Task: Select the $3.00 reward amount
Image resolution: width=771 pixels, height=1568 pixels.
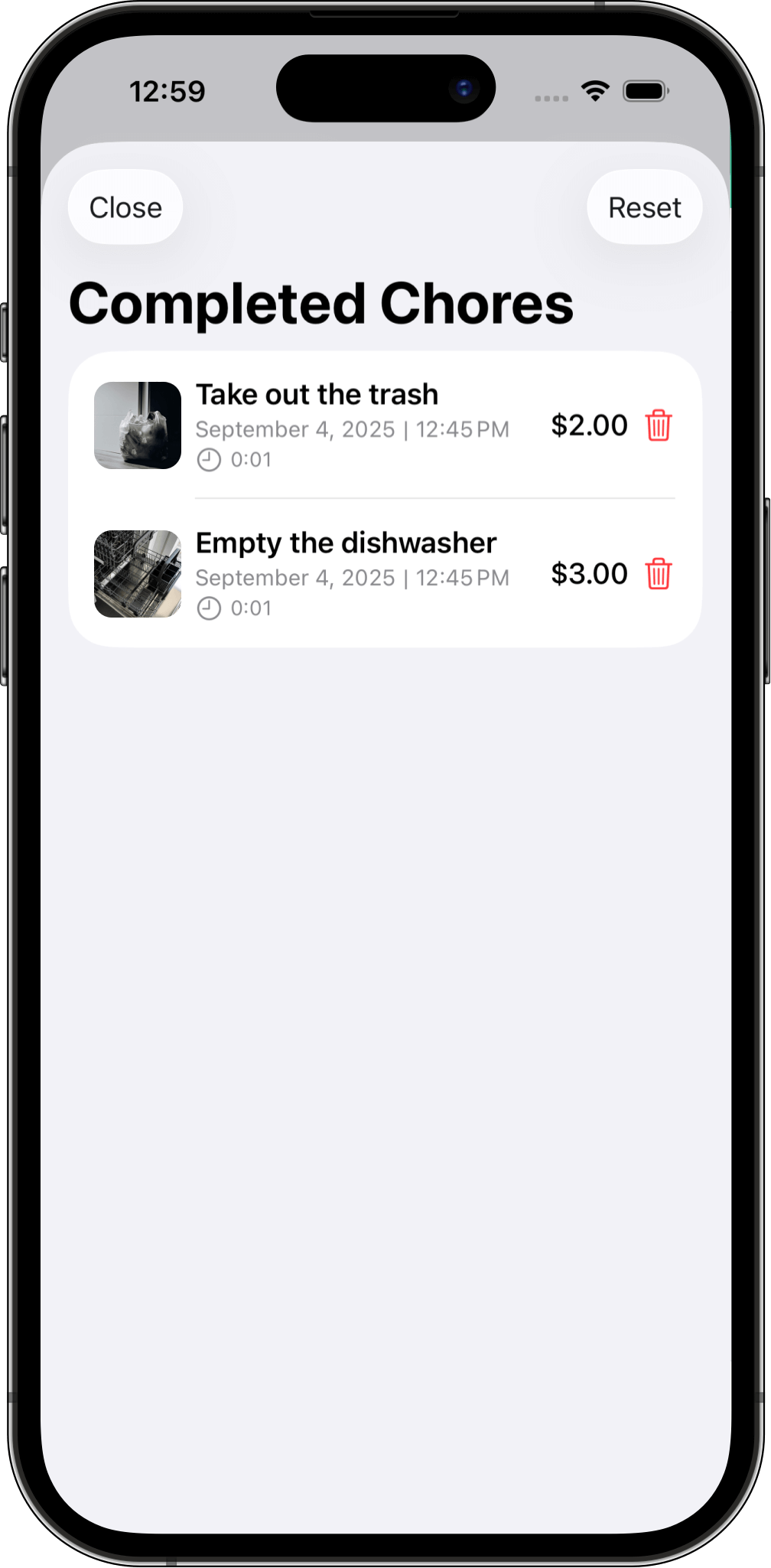Action: pyautogui.click(x=588, y=574)
